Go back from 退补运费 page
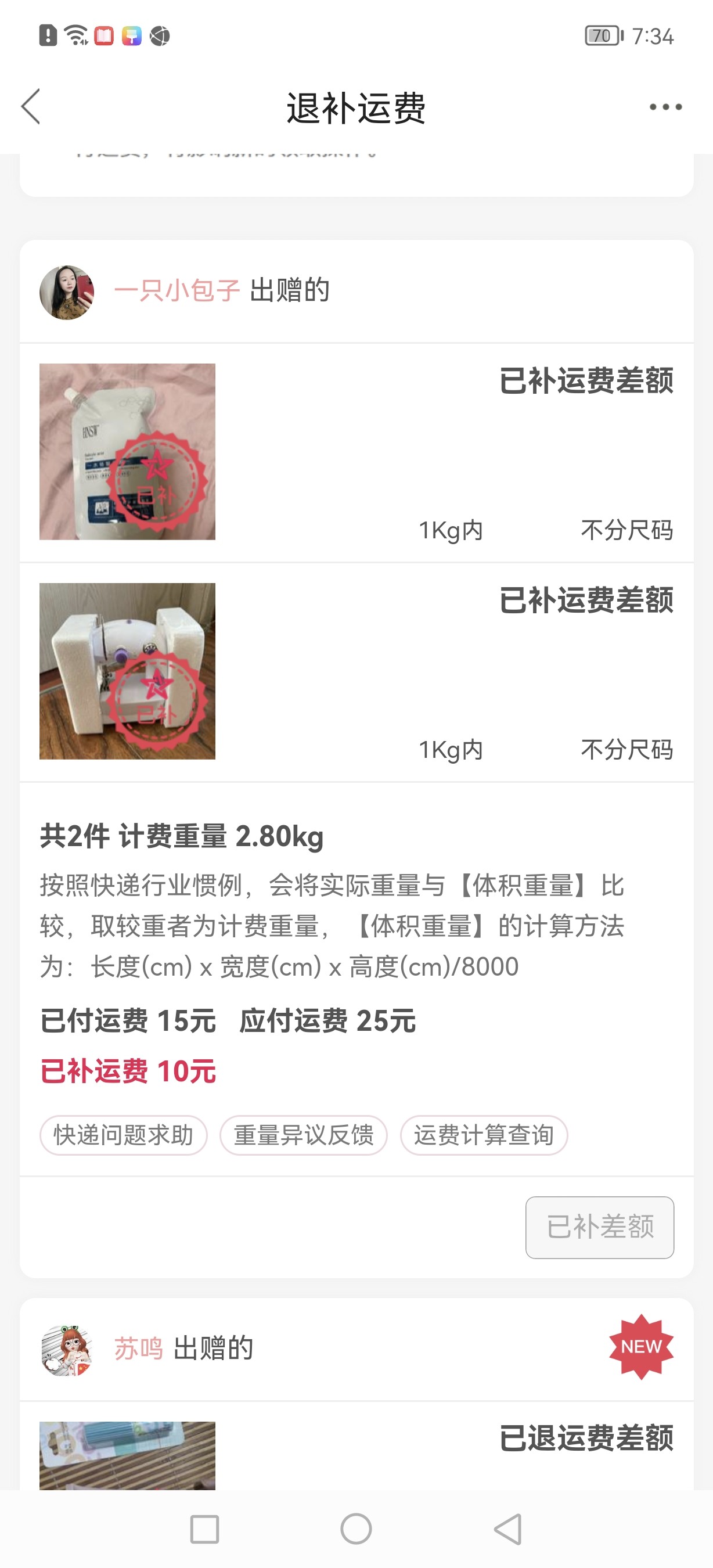 pos(31,106)
